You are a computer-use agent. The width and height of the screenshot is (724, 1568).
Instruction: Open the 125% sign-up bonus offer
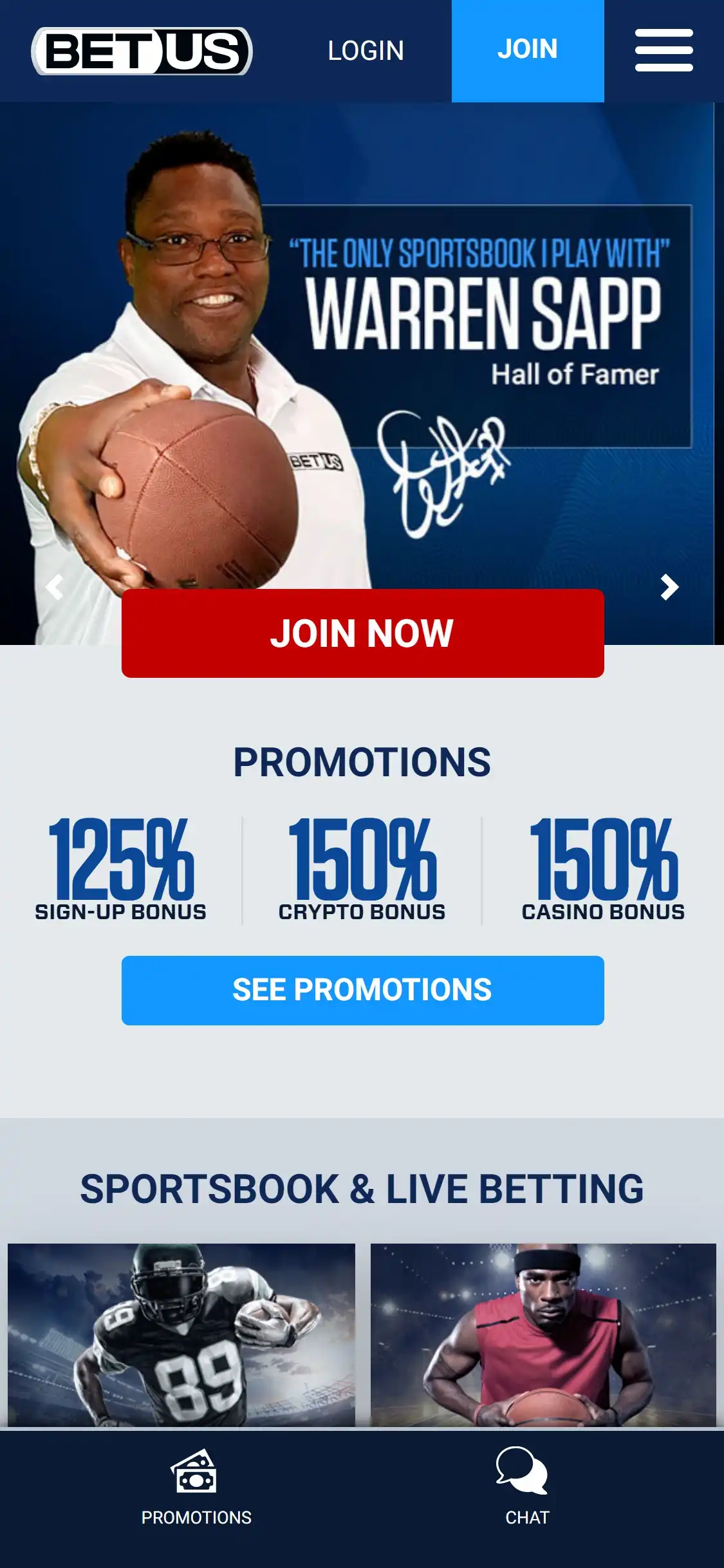click(x=121, y=869)
